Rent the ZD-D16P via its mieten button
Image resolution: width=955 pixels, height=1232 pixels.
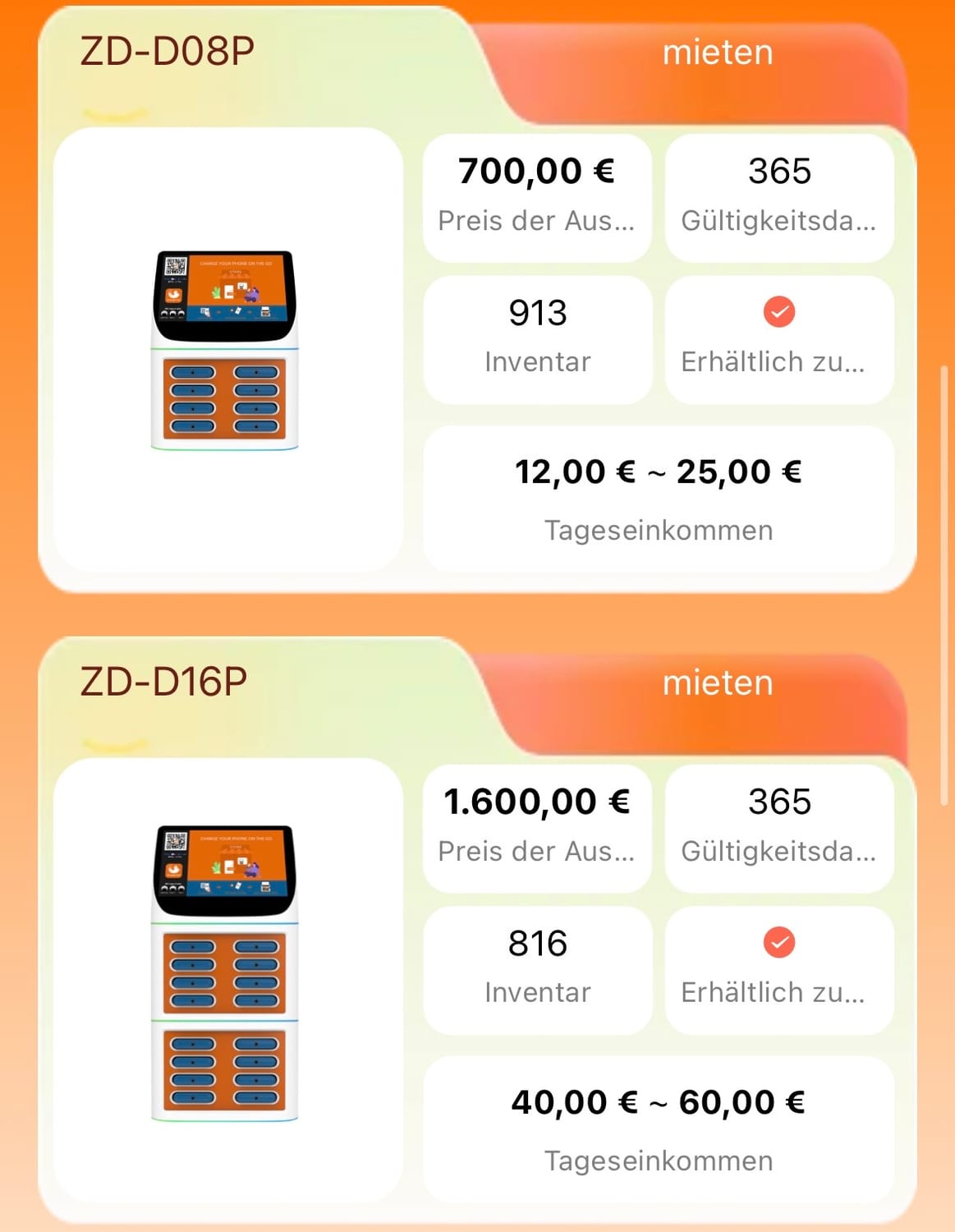[717, 683]
